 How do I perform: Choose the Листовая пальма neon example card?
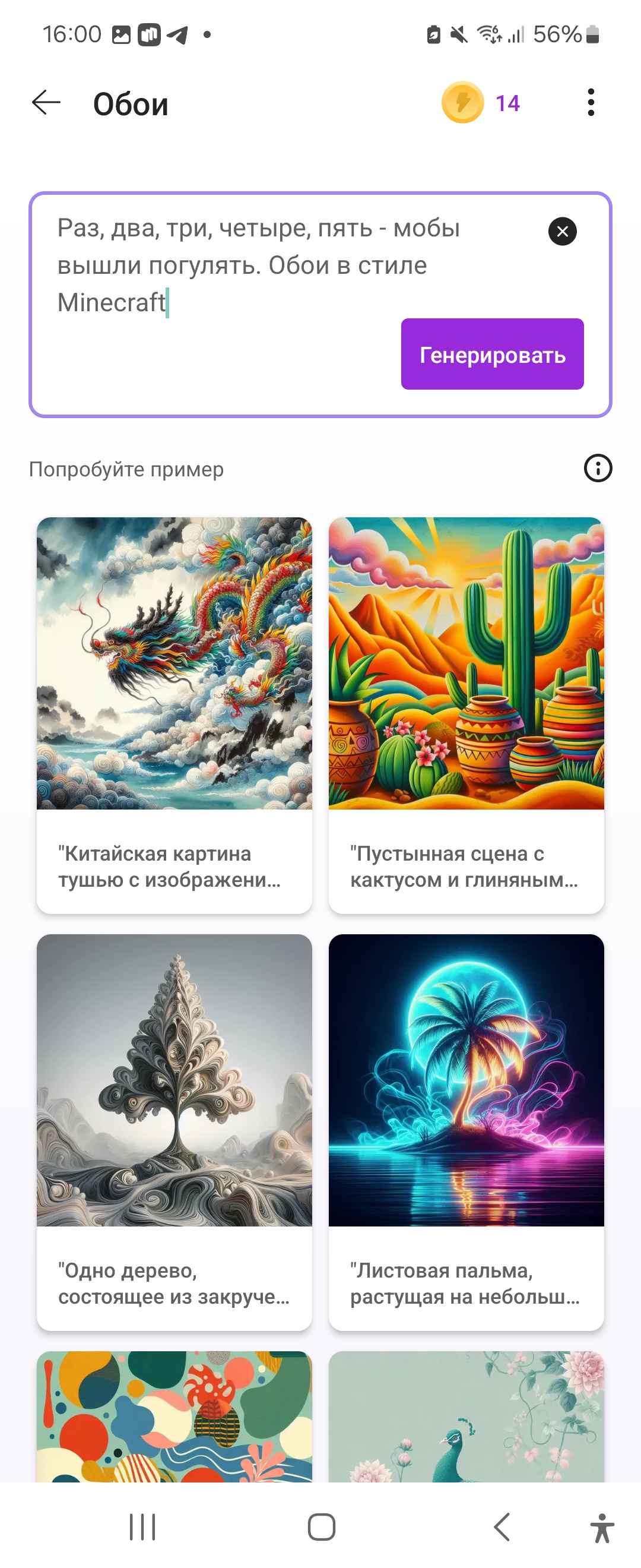point(466,1131)
